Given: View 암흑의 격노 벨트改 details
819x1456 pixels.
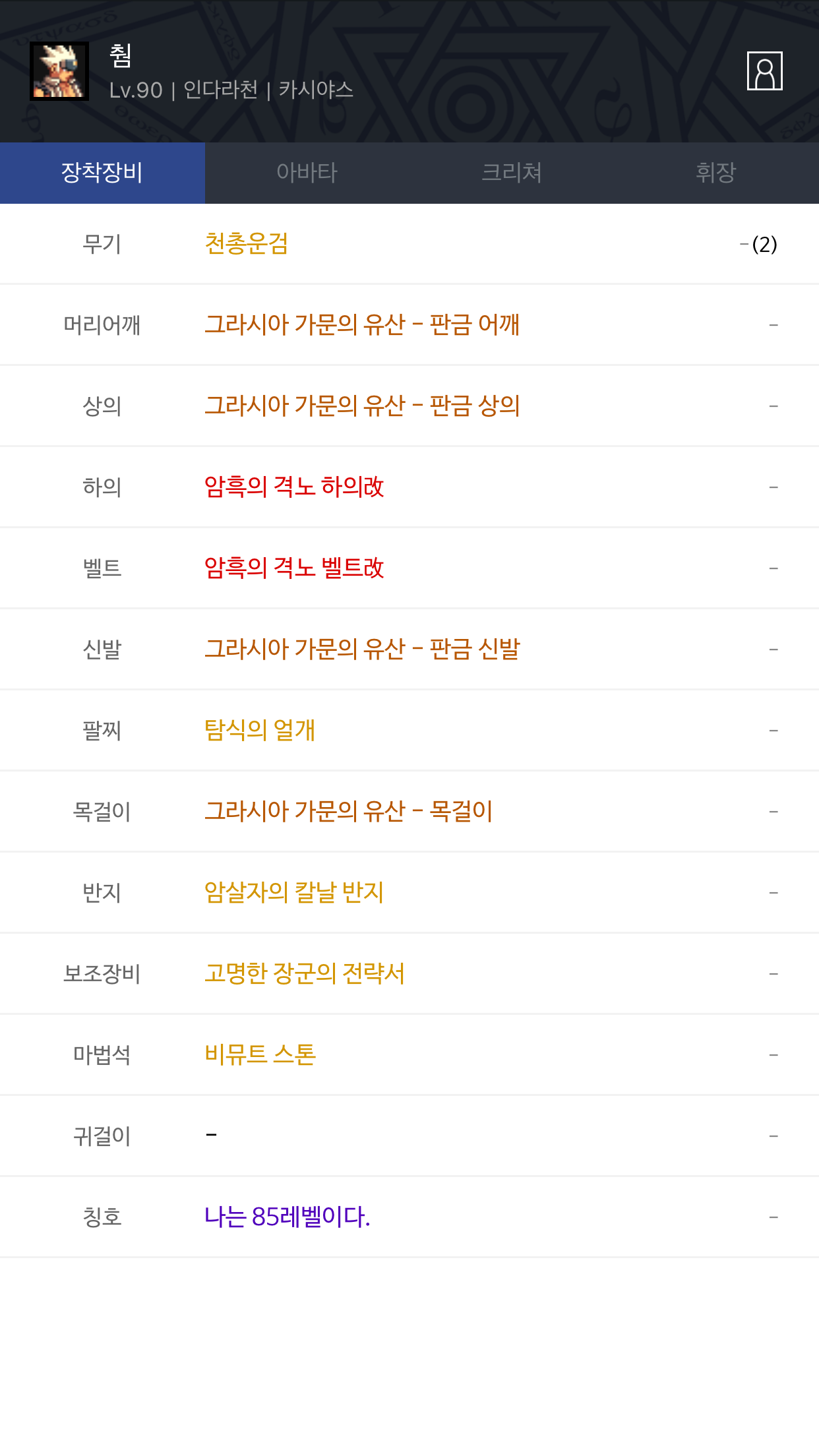Looking at the screenshot, I should (x=293, y=568).
